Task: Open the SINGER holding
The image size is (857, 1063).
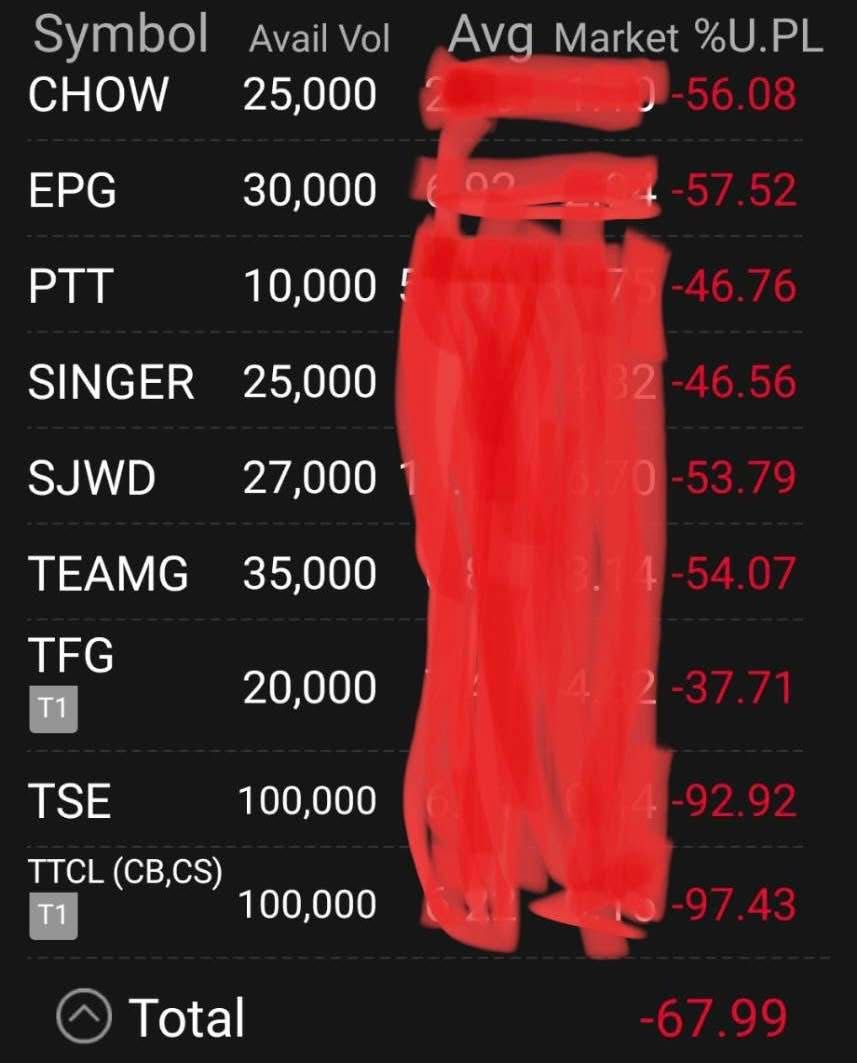Action: (111, 382)
